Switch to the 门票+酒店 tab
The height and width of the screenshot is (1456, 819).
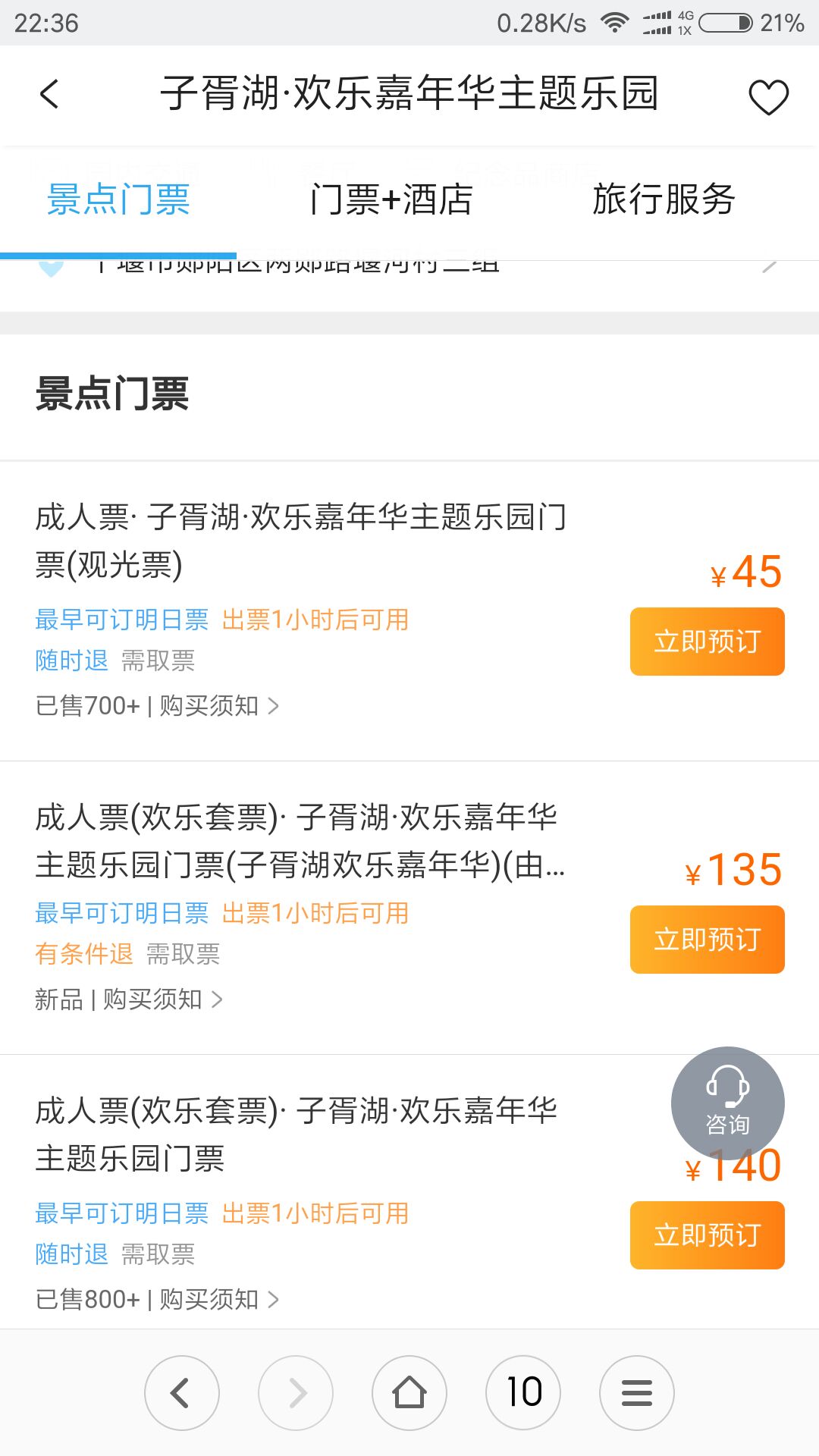click(391, 200)
